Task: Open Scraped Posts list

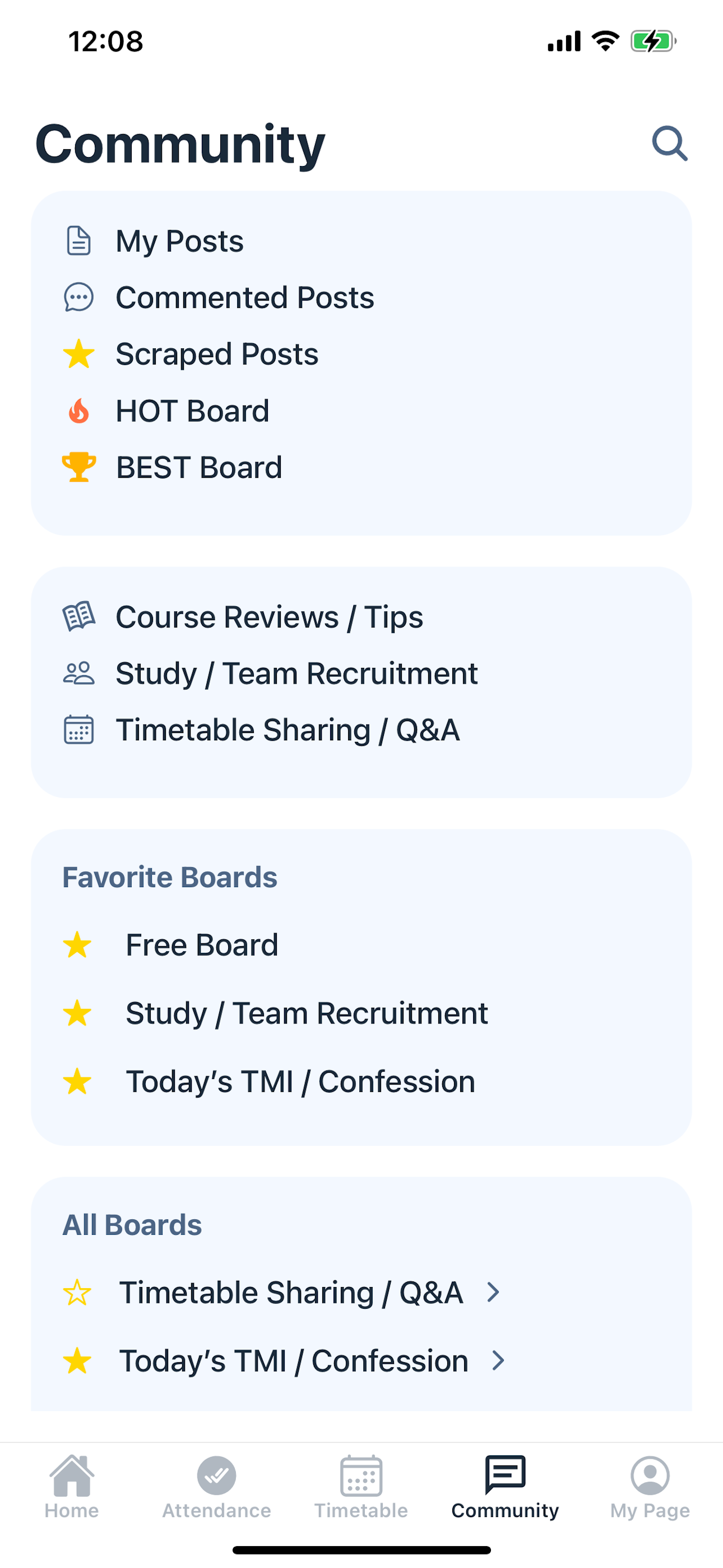Action: tap(217, 354)
